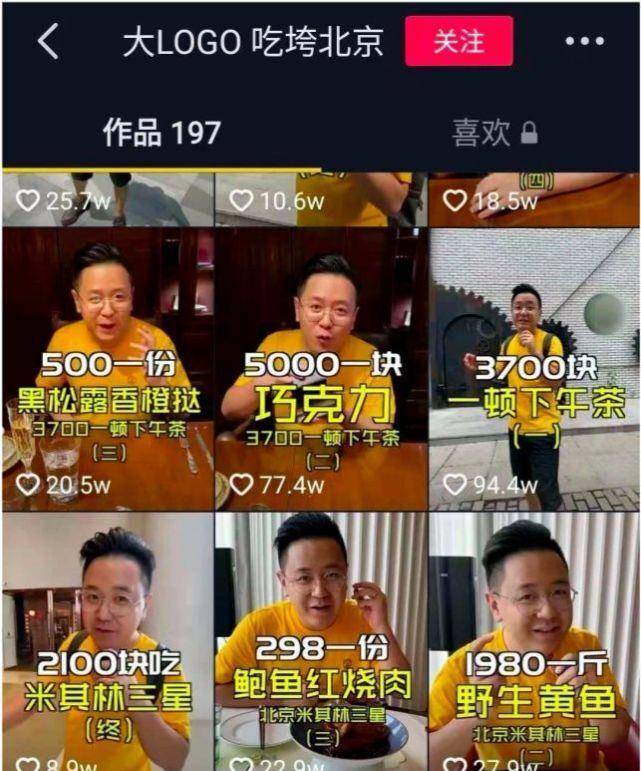Play the 5000一块 巧克力 video

(x=321, y=368)
